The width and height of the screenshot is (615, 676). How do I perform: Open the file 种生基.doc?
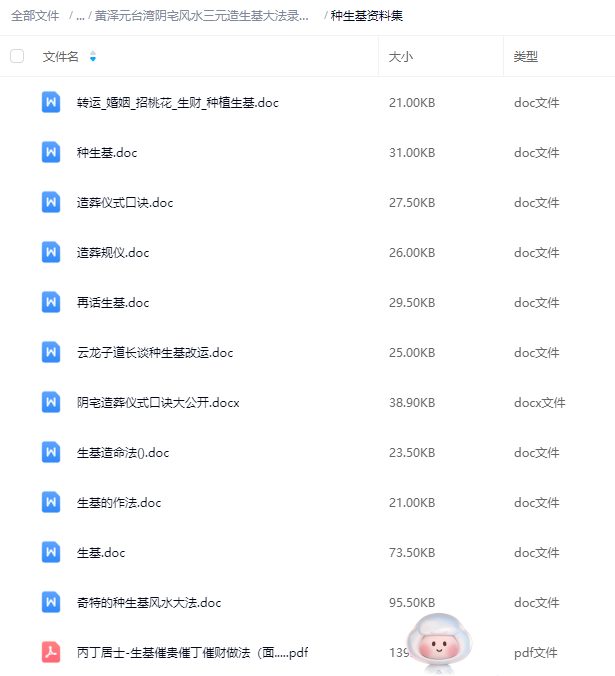point(107,153)
